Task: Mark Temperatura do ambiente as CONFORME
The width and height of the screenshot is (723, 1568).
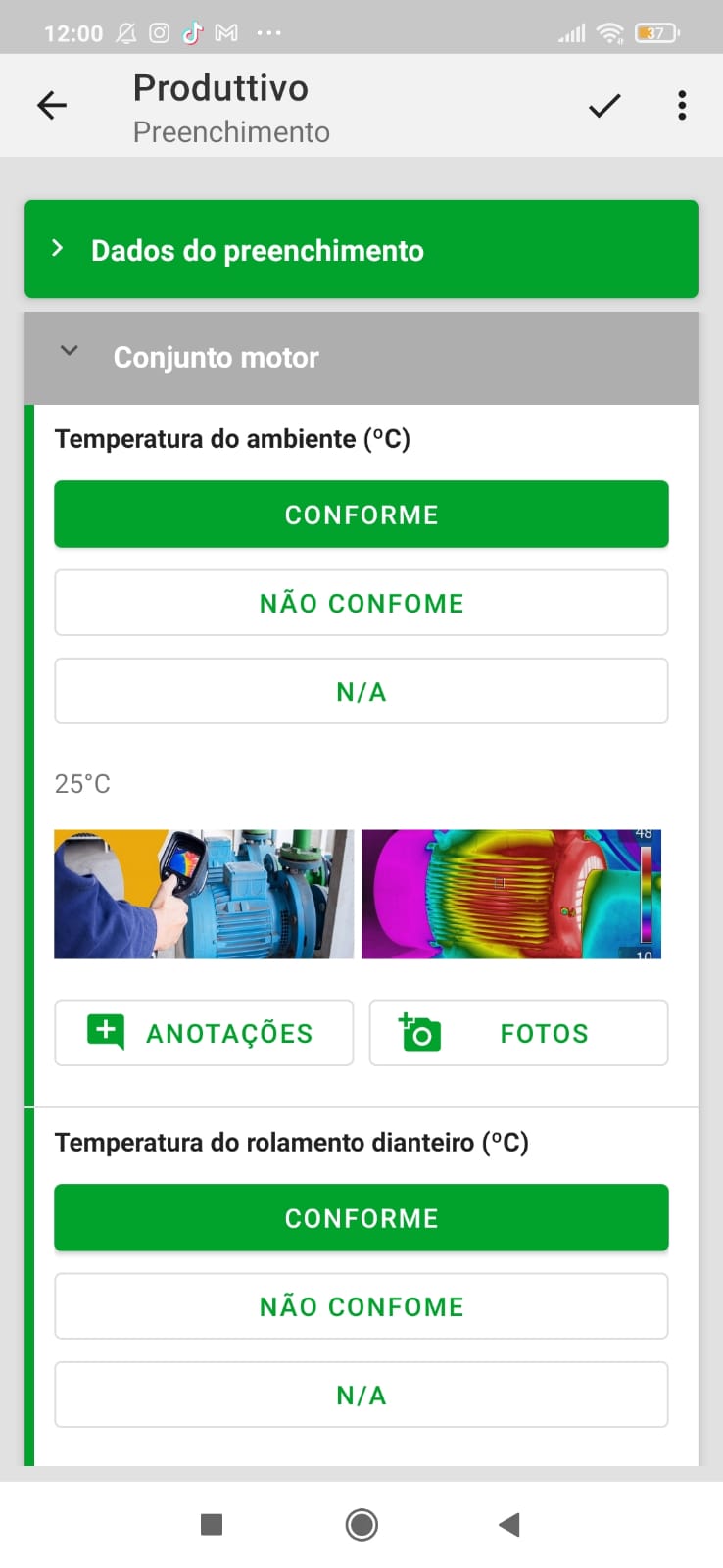Action: point(361,514)
